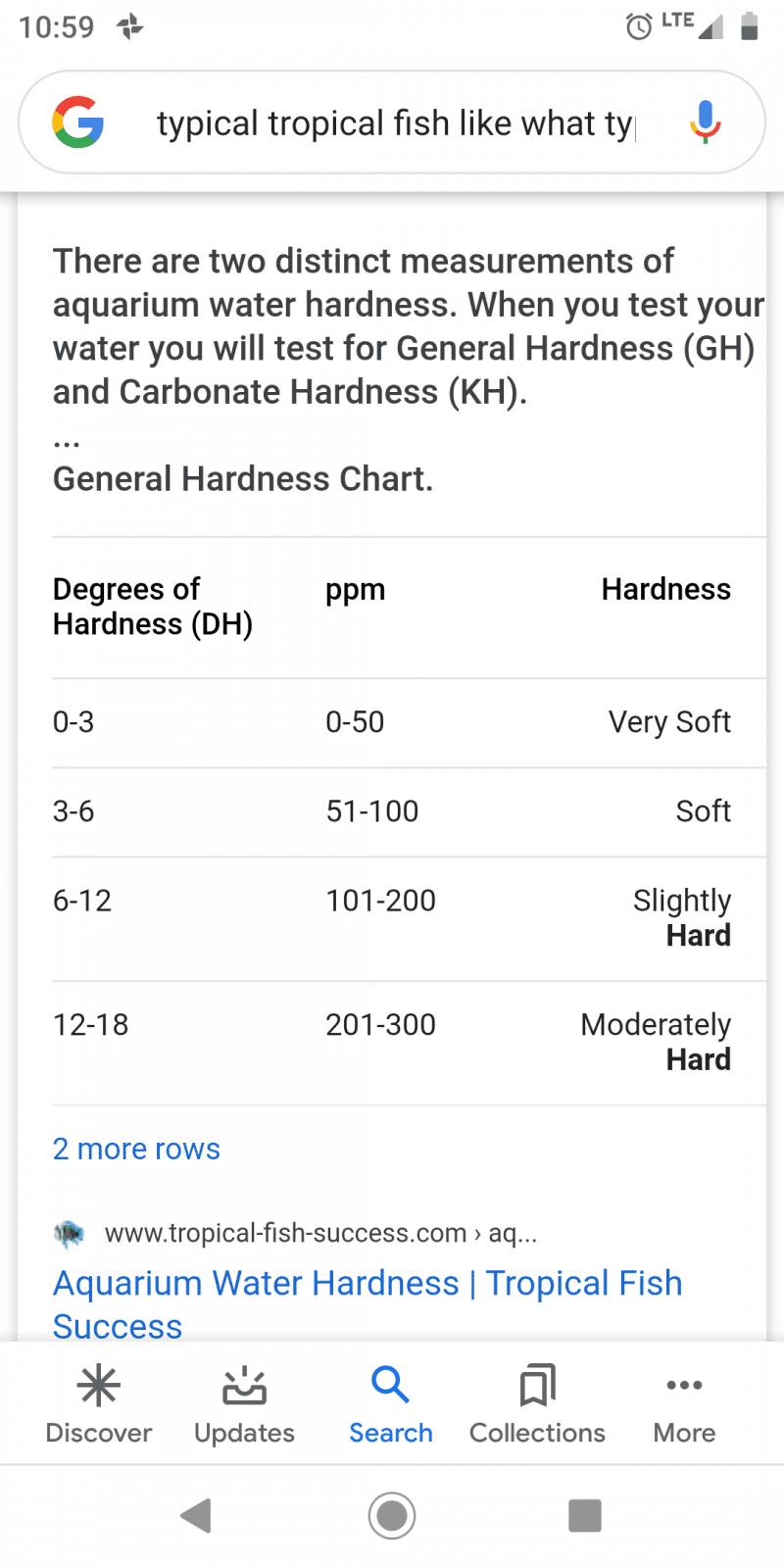
Task: Tap the Google logo
Action: click(x=78, y=122)
